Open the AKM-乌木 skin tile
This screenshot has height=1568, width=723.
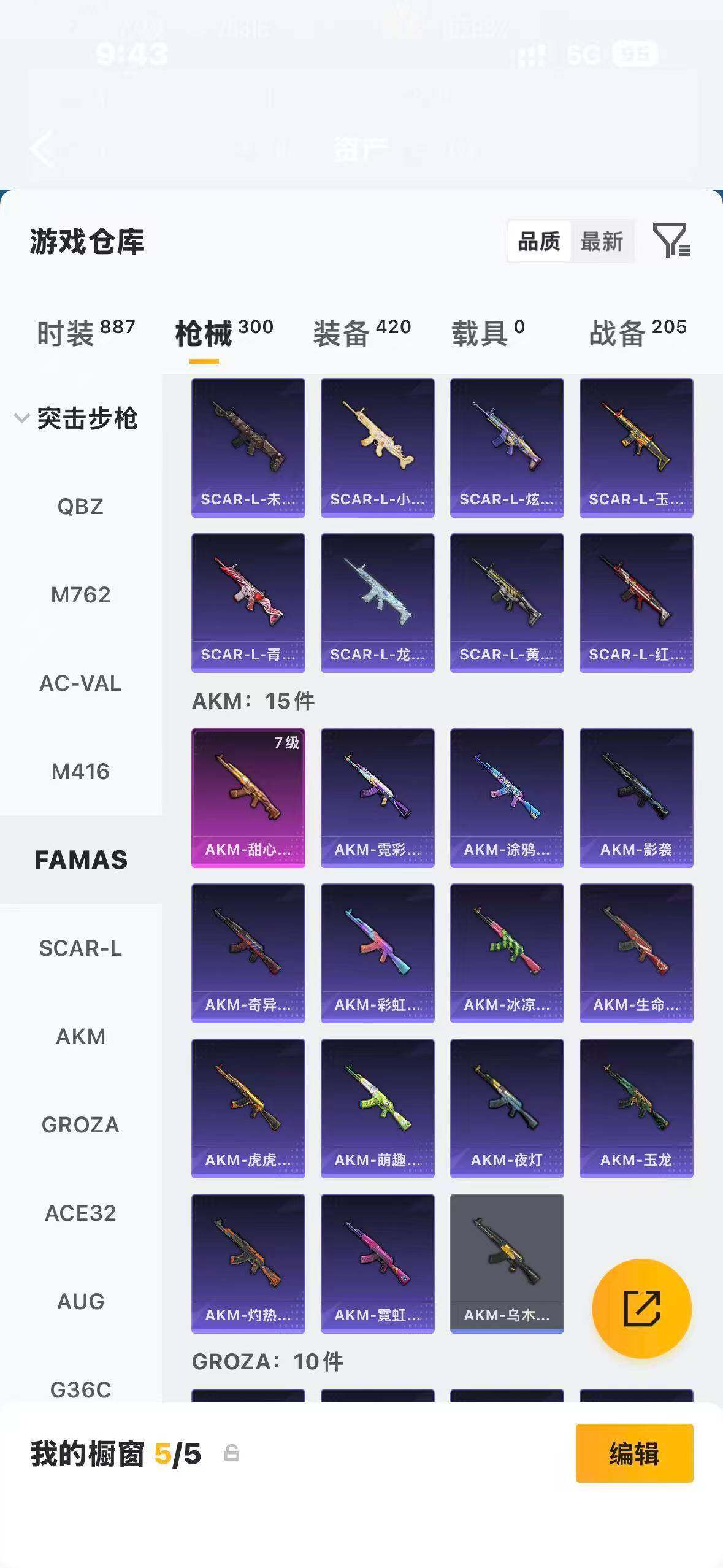(x=507, y=1264)
